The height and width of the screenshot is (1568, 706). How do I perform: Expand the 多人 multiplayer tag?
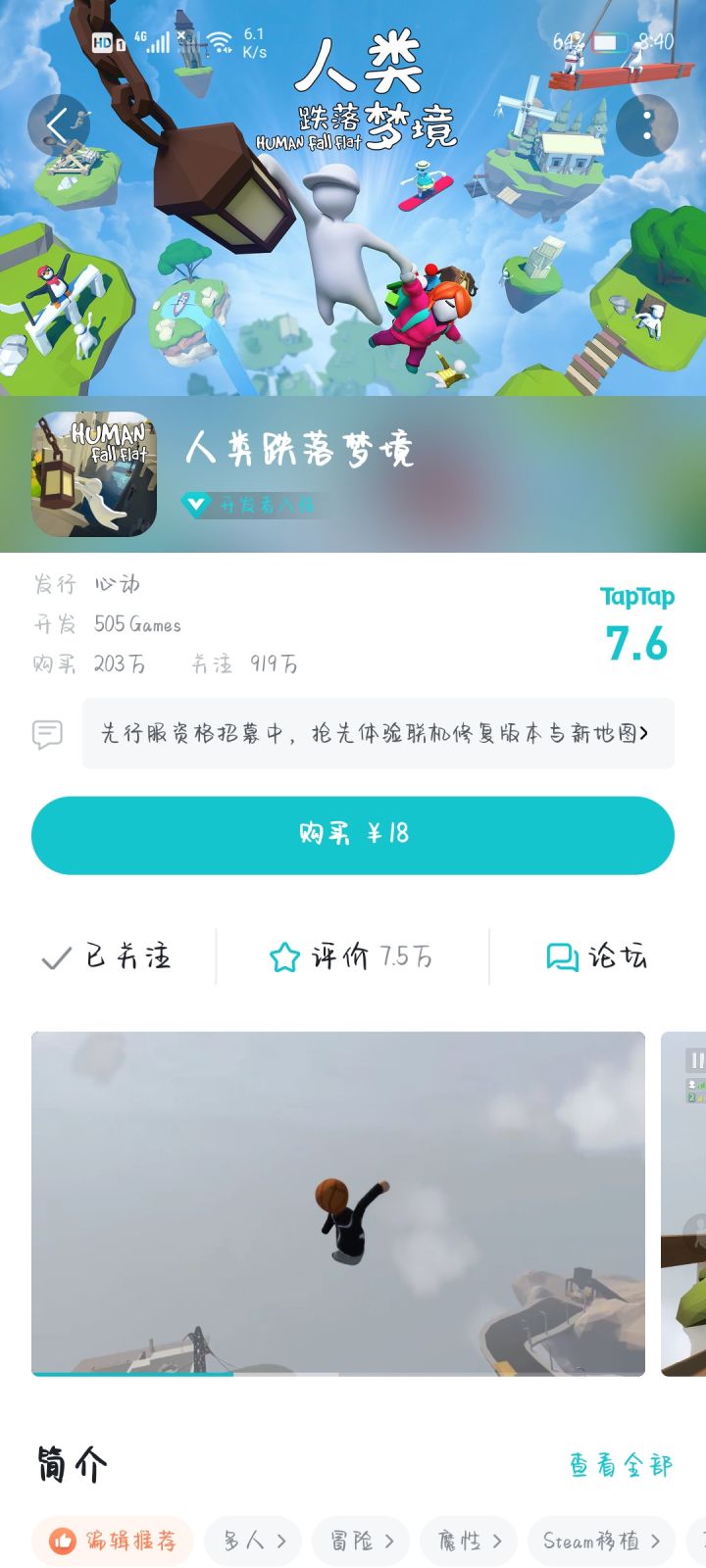(253, 1540)
